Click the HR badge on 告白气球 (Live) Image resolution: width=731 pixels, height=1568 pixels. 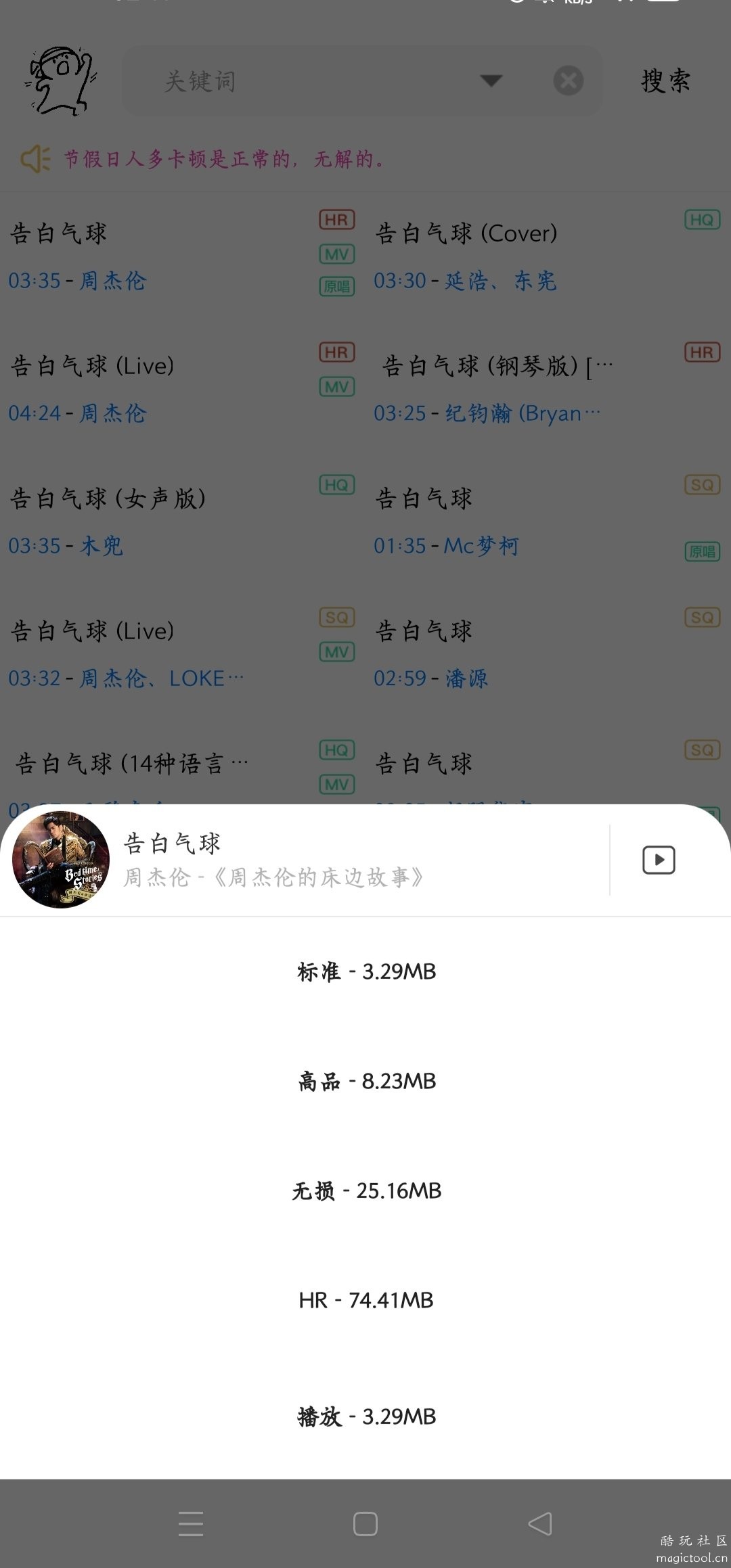click(x=336, y=352)
